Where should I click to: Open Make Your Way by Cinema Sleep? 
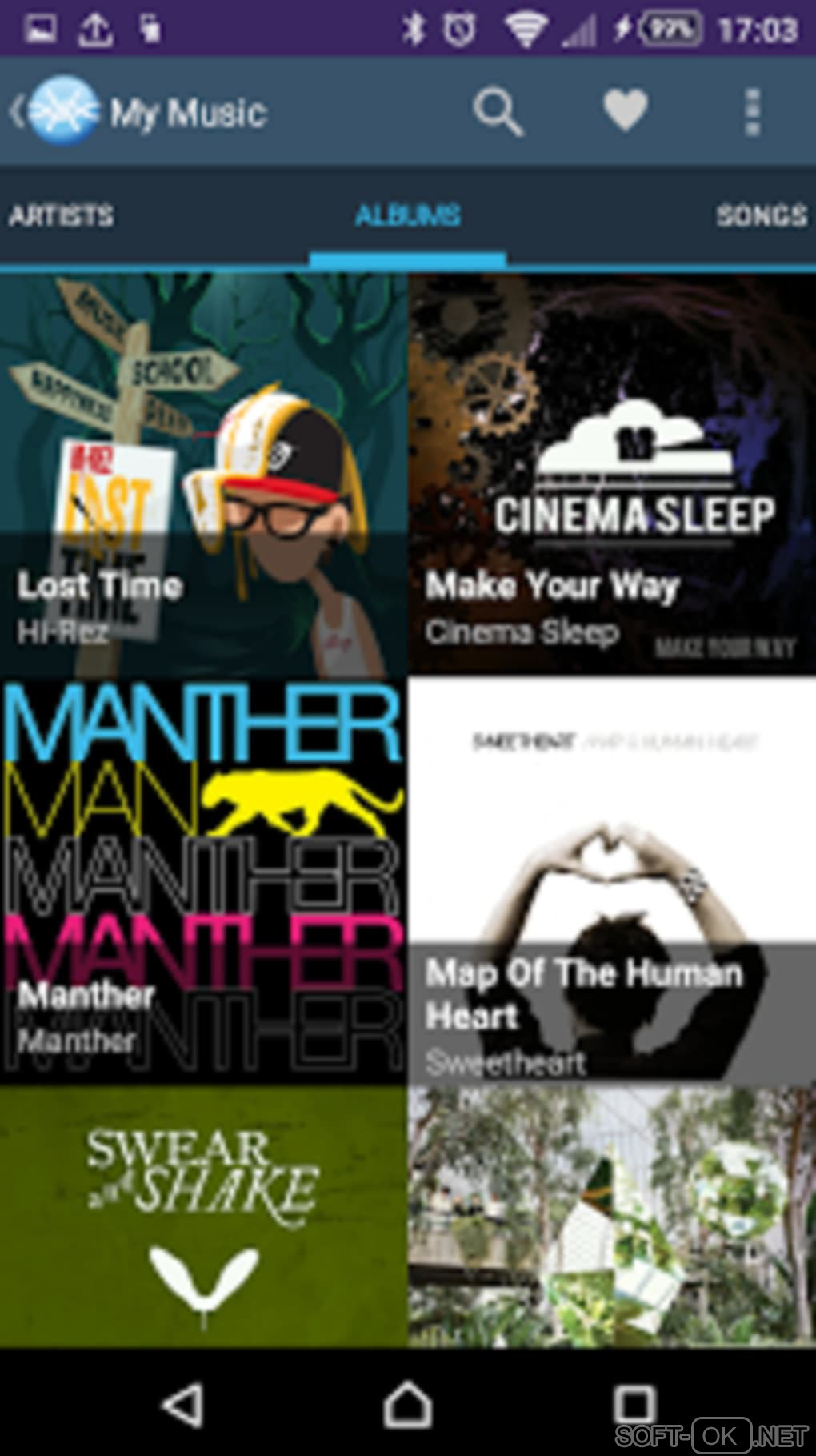(612, 475)
